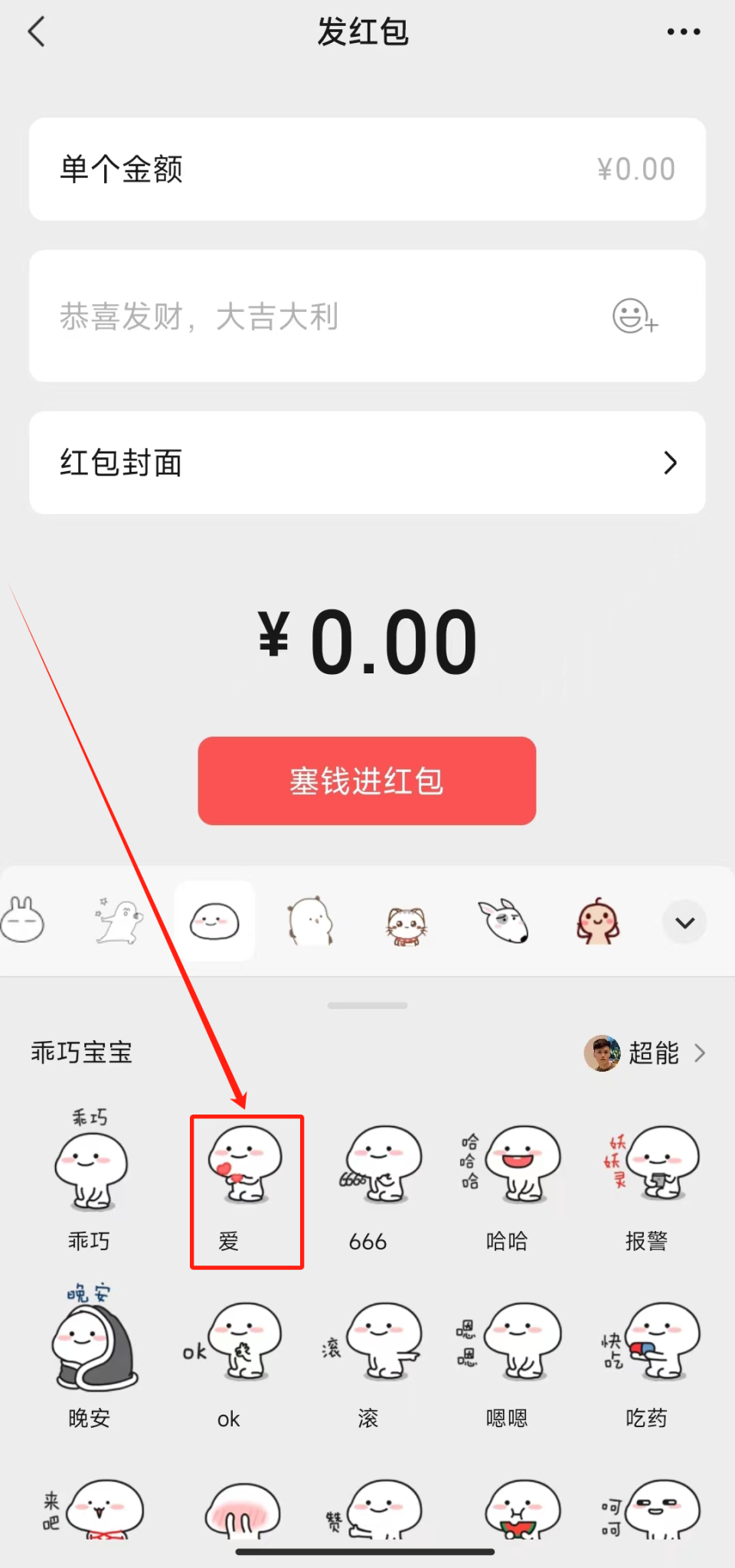
Task: Enter the amount in 单个金额 field
Action: point(367,169)
